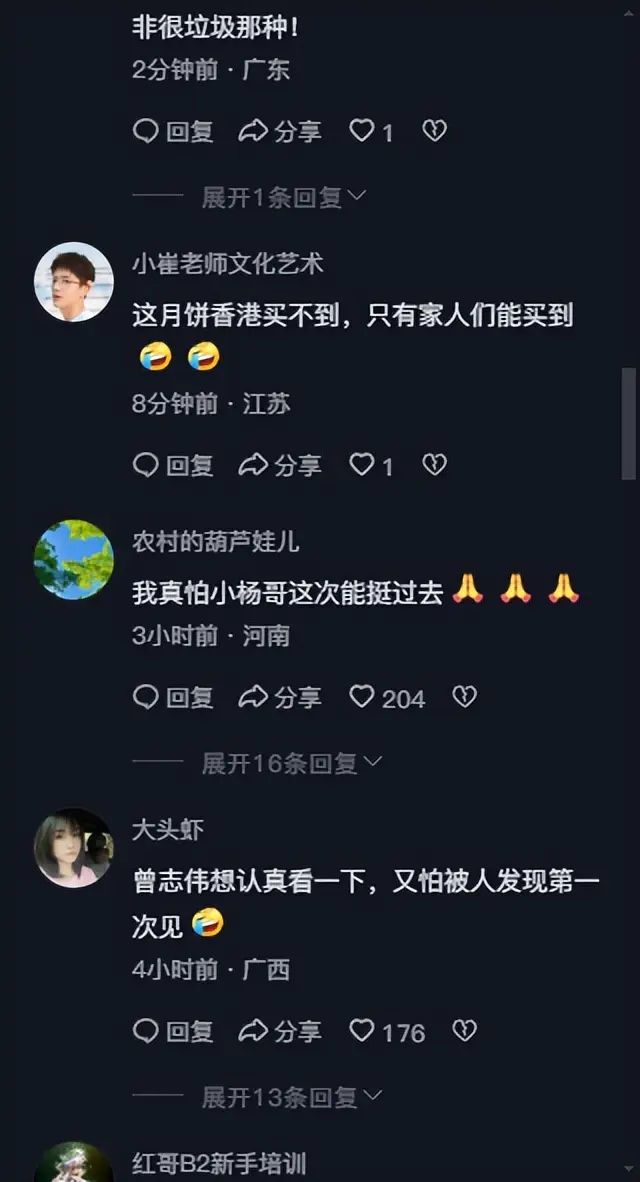The image size is (640, 1182).
Task: Dislike 农村的葫芦娃儿's comment
Action: 464,697
